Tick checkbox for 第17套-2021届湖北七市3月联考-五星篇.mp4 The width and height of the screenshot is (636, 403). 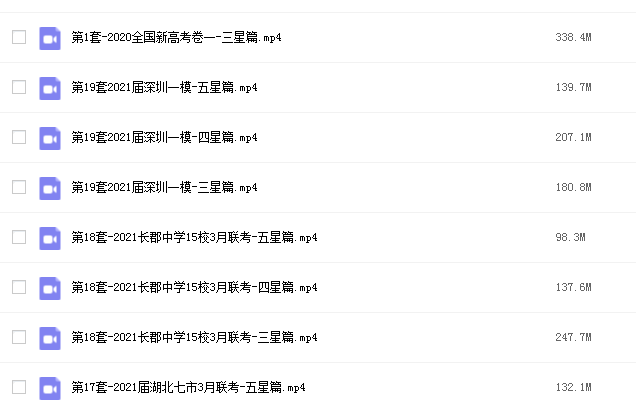[19, 387]
